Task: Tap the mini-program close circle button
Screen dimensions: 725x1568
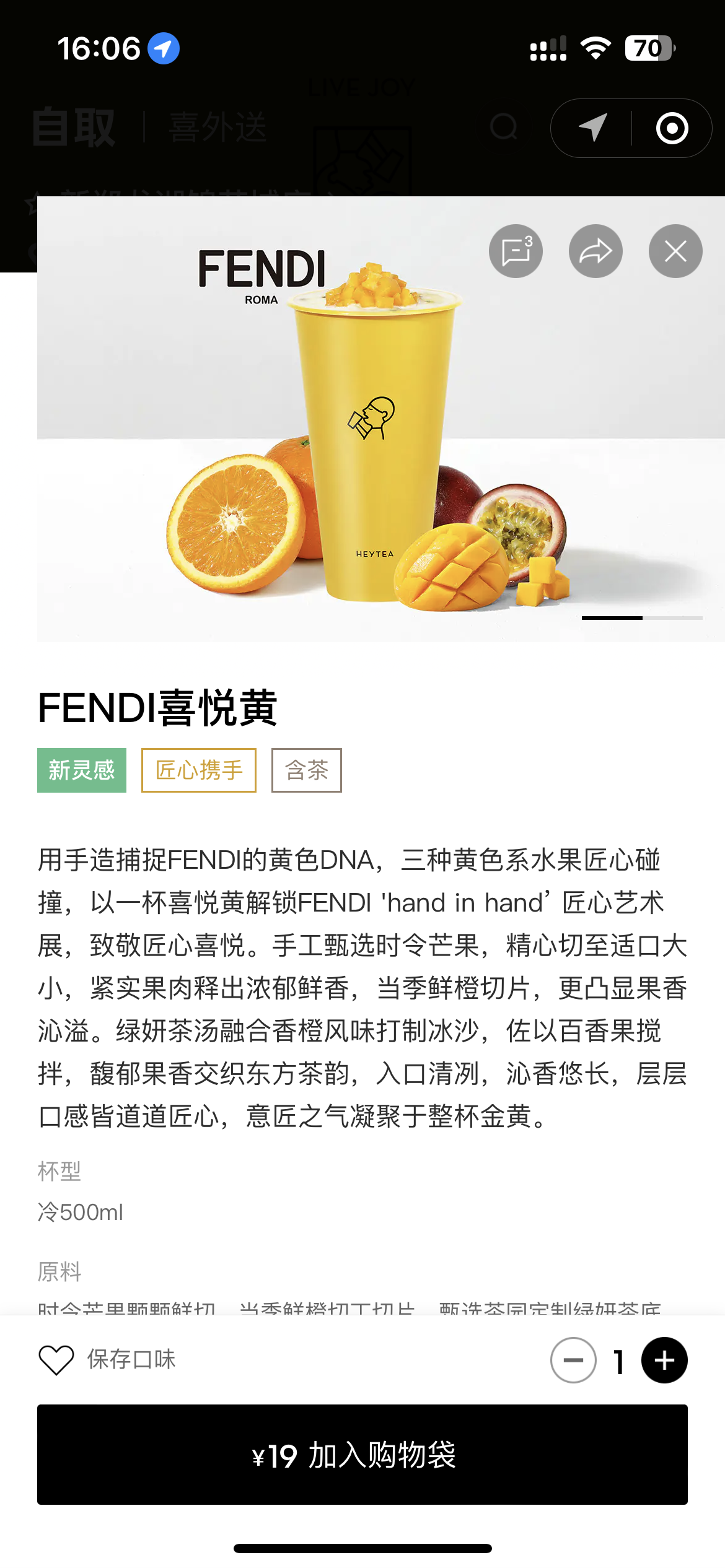Action: pos(672,128)
